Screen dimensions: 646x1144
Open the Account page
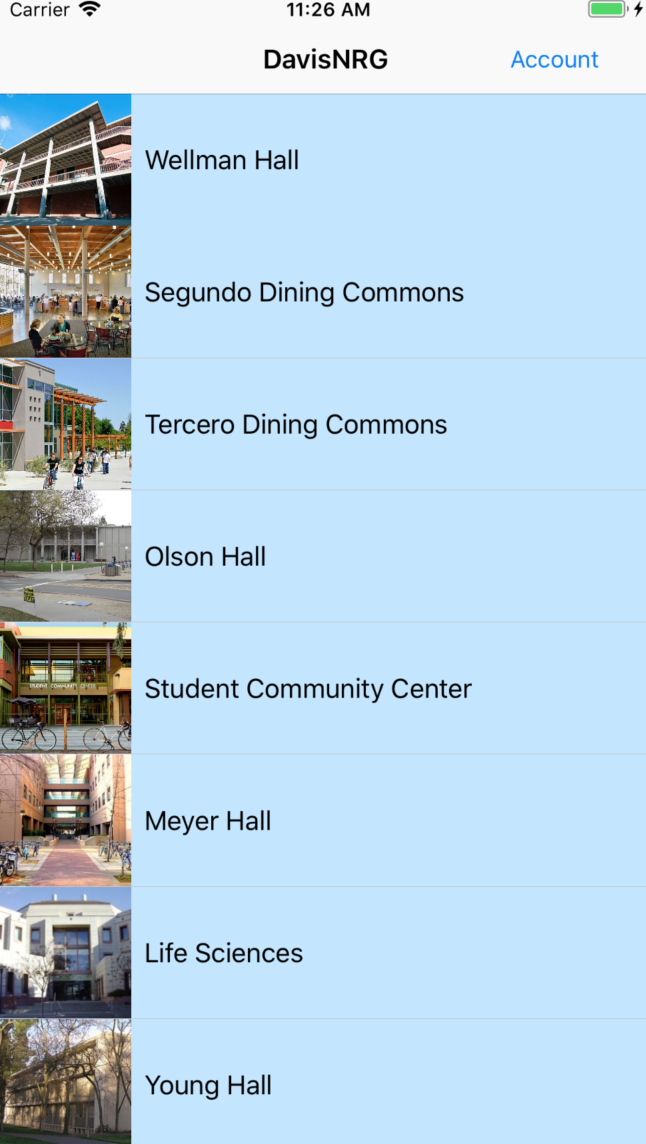(554, 60)
